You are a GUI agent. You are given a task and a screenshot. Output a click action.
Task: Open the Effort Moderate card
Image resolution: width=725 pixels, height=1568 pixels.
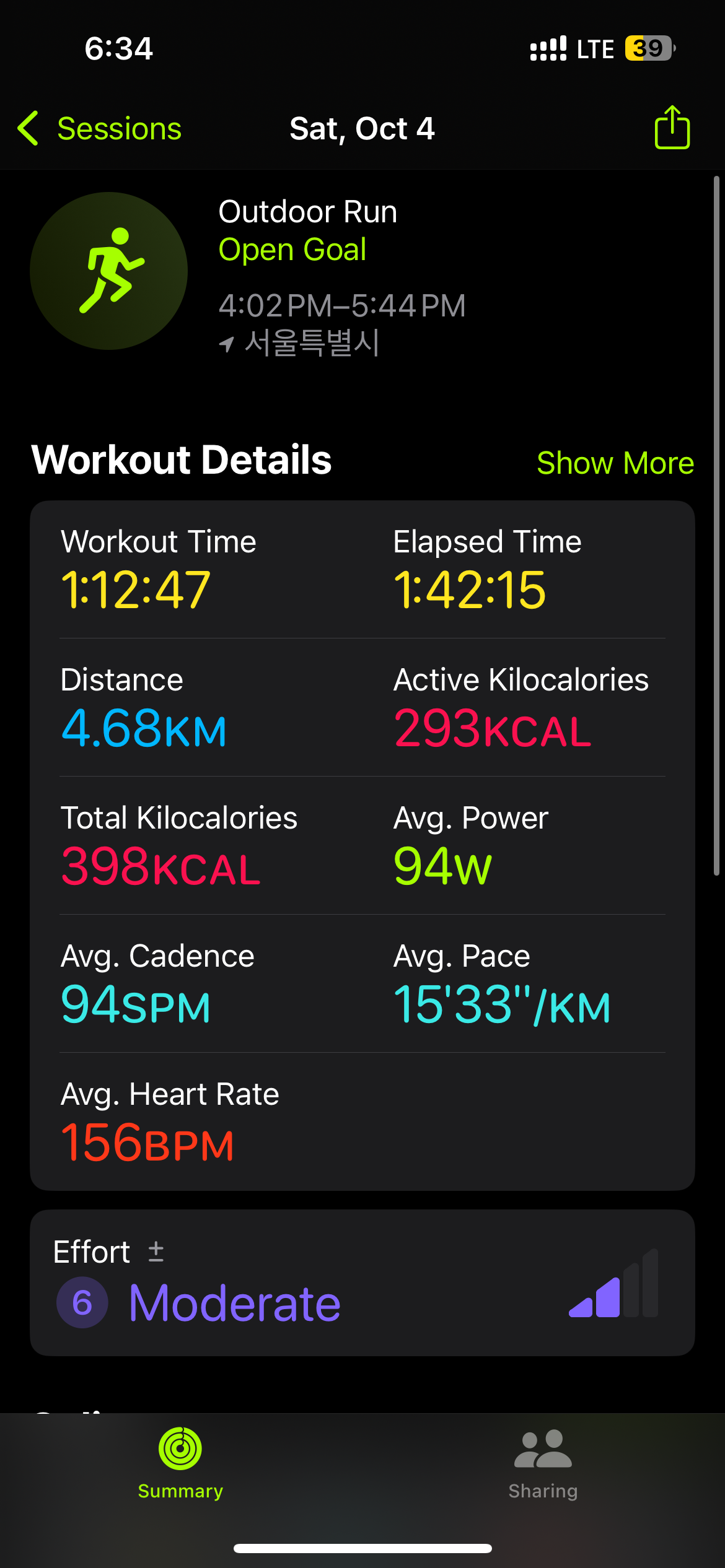(362, 1283)
